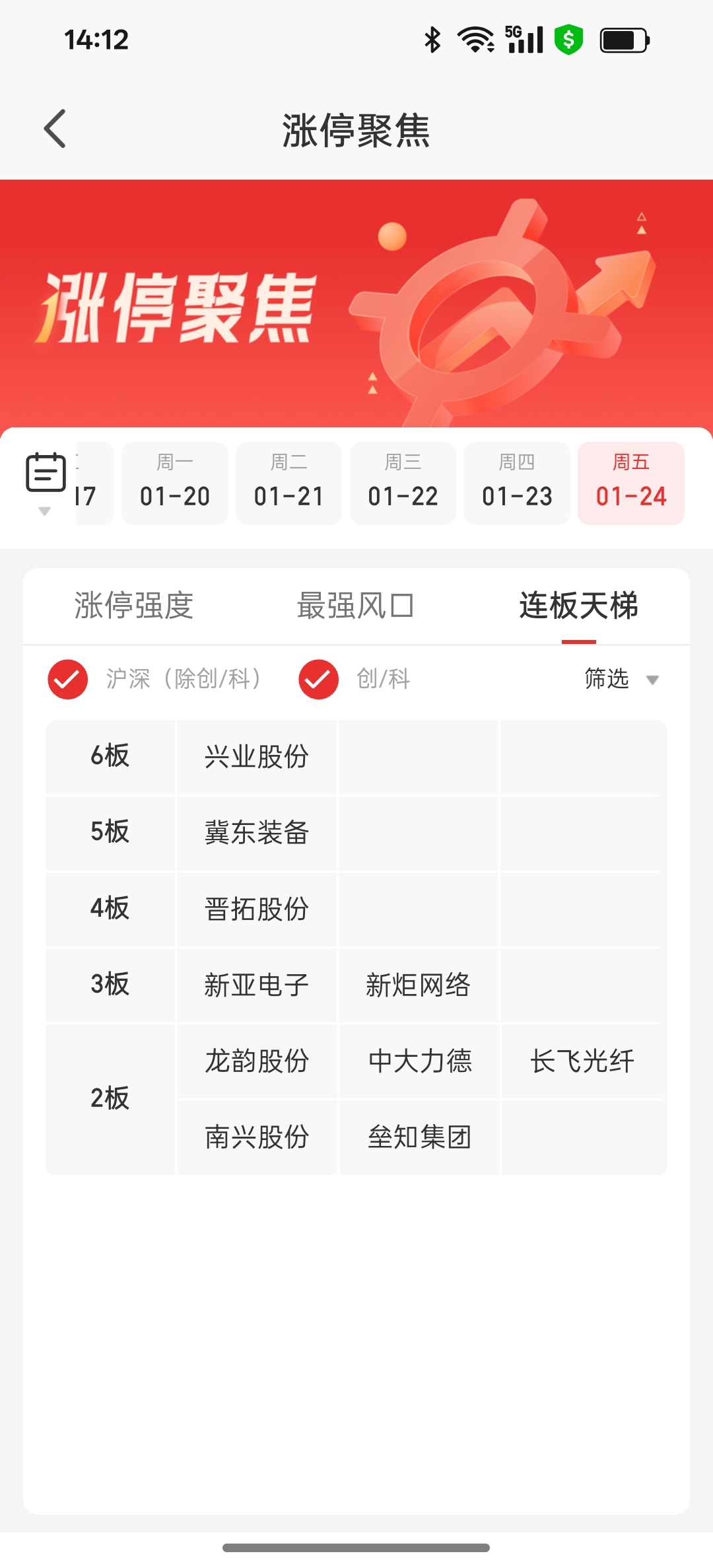Select the 周一 01-20 date tab
713x1568 pixels.
[x=174, y=483]
